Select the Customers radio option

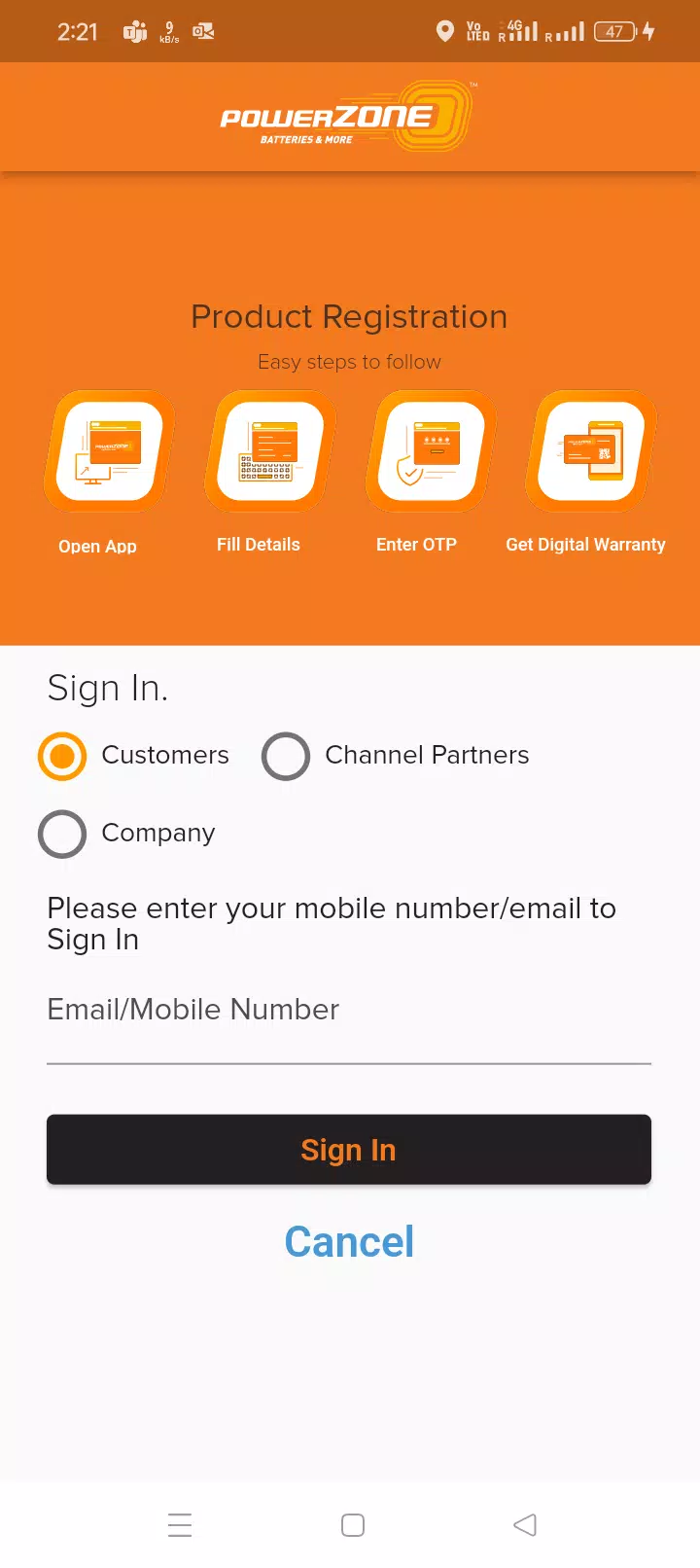[62, 756]
